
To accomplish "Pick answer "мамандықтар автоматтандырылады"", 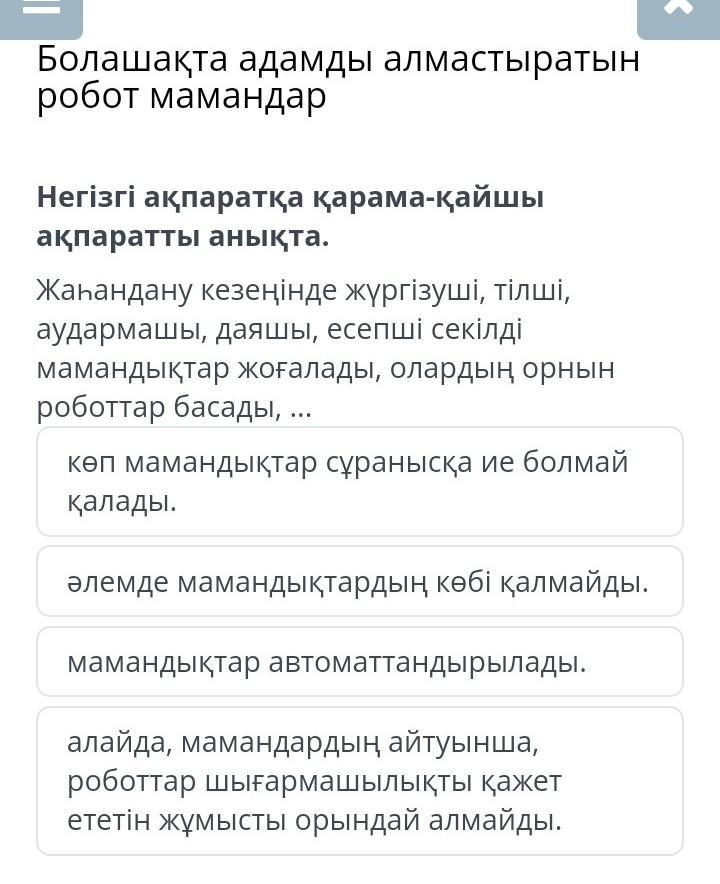I will 360,662.
